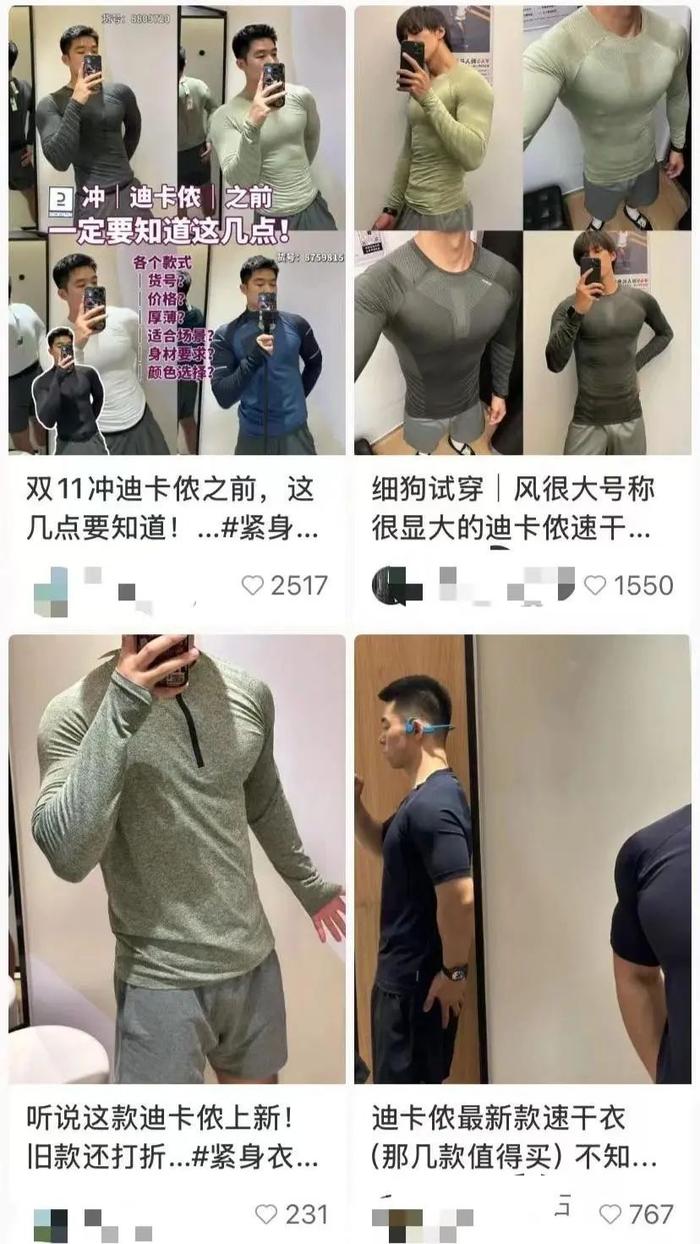Open the post 双11冲迪卡侬之前
The width and height of the screenshot is (700, 1244).
tap(177, 230)
